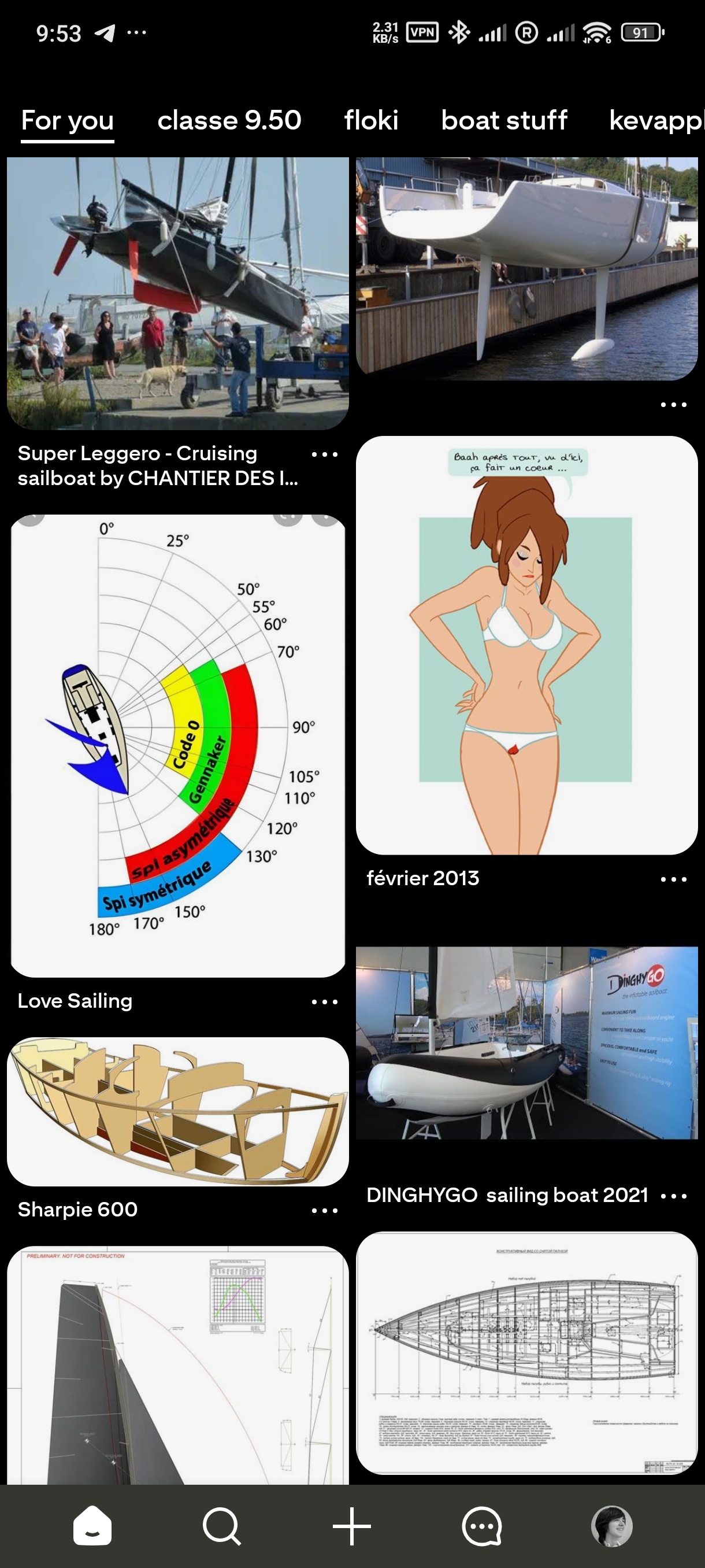Switch to the classe 9.50 board tab

pyautogui.click(x=229, y=120)
